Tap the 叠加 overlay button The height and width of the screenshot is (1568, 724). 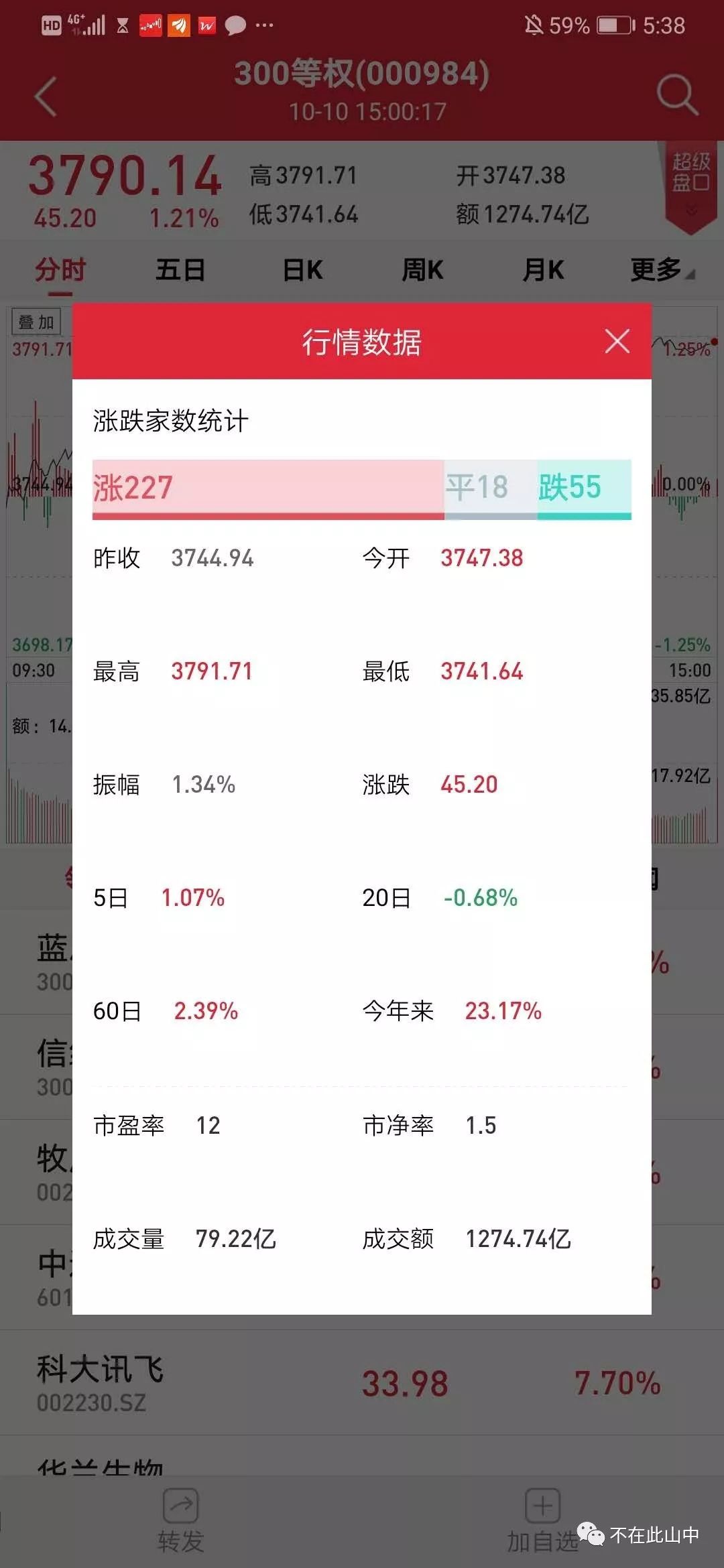(x=36, y=322)
